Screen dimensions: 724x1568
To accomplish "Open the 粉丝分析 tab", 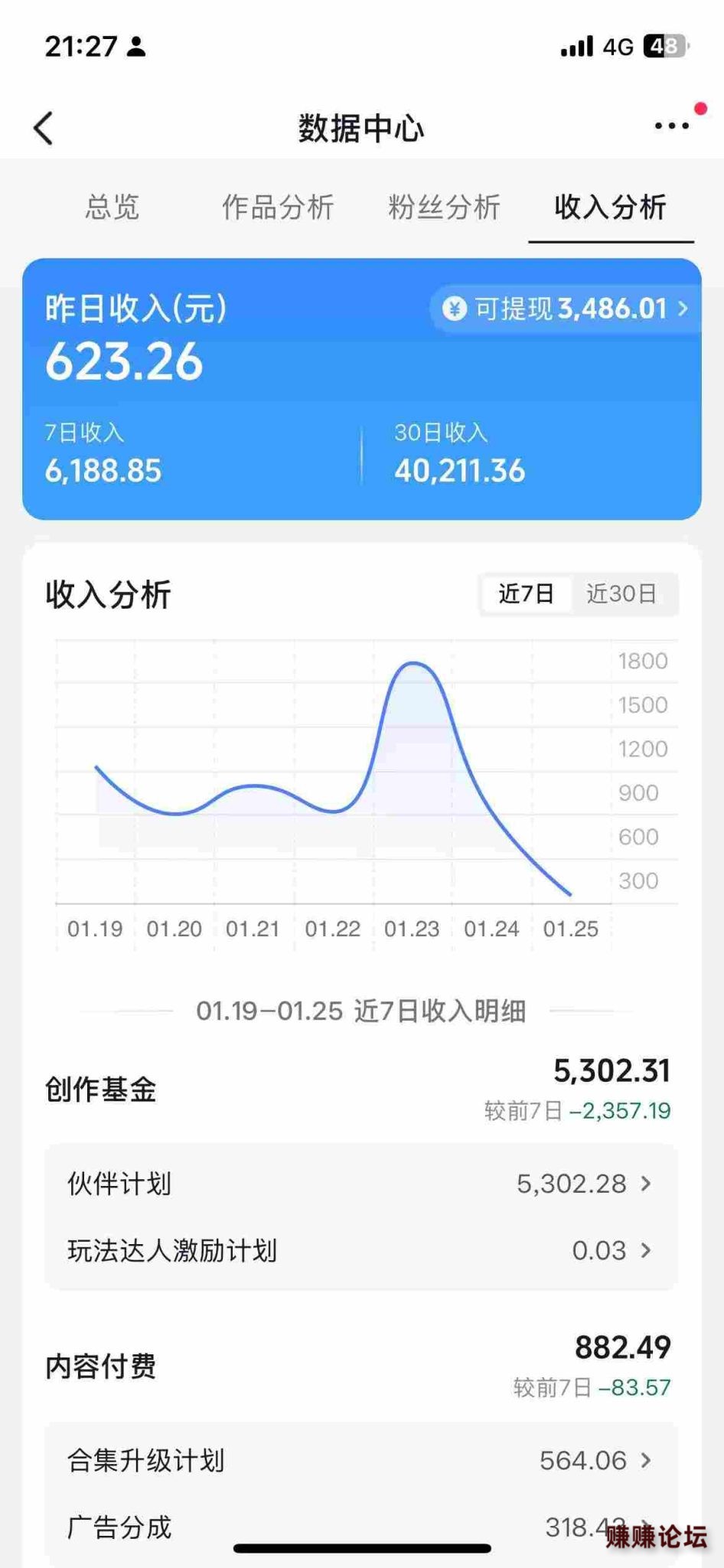I will coord(444,207).
